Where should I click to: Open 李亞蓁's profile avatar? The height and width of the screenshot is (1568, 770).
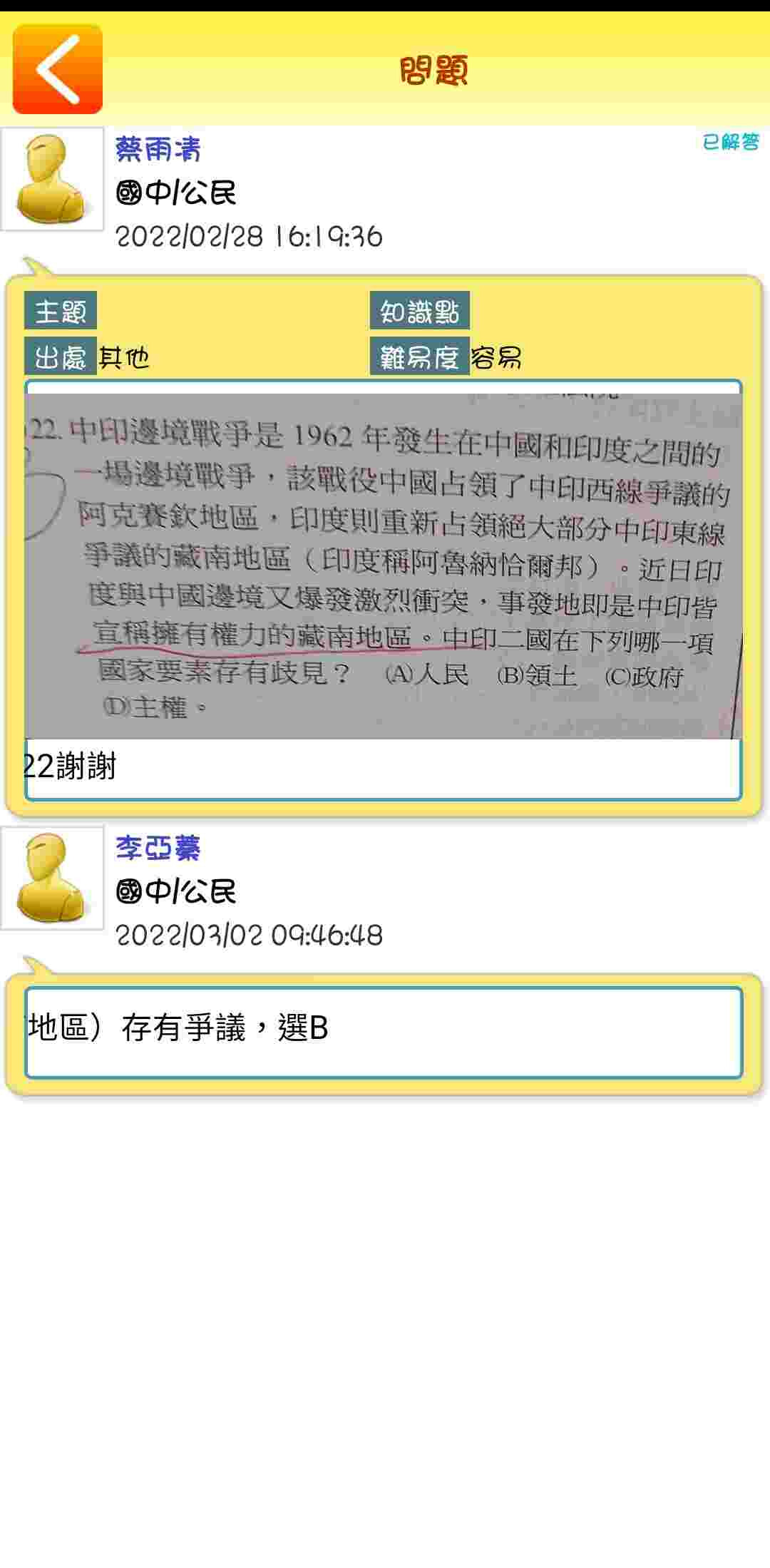(52, 878)
